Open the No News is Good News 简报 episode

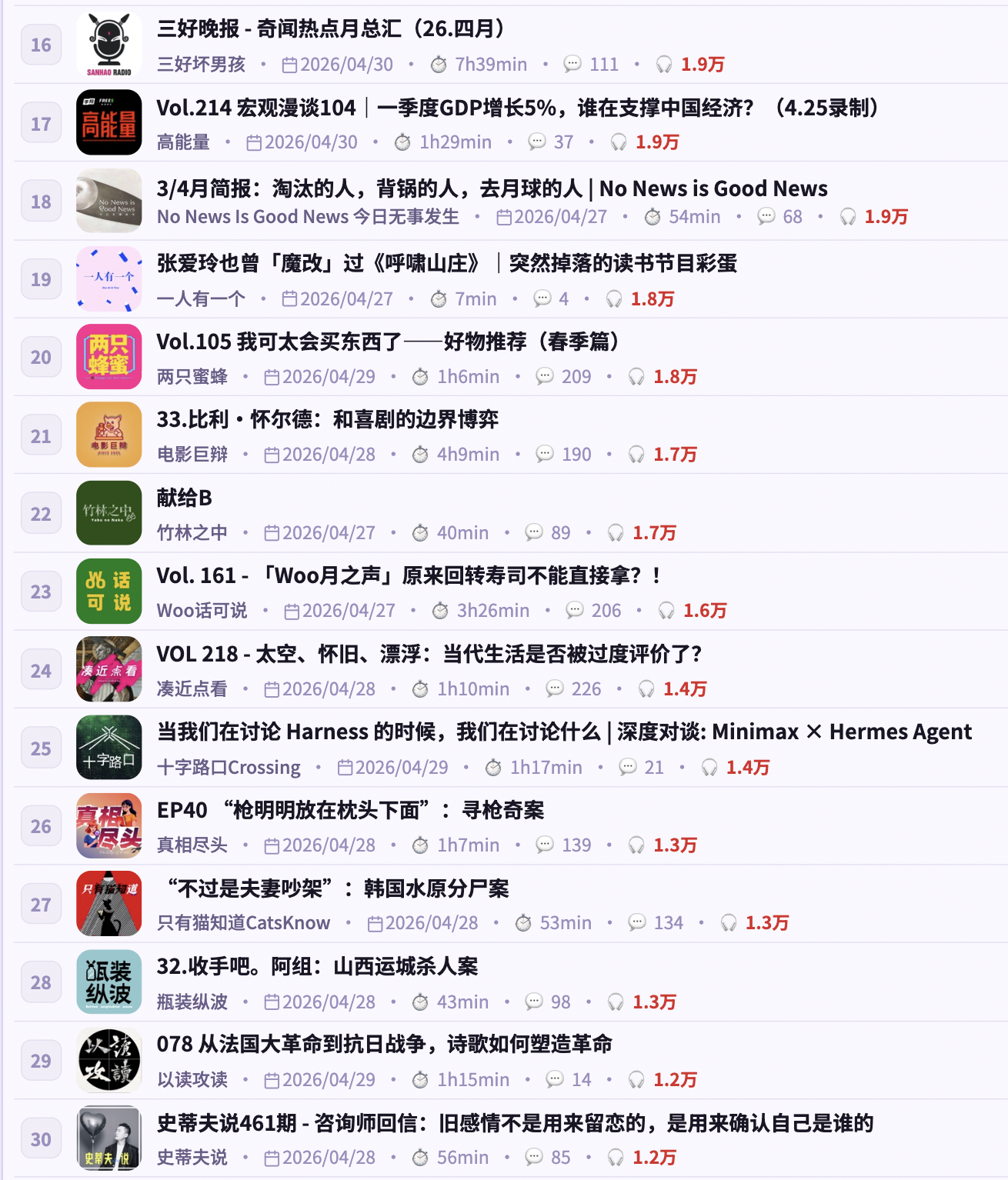(x=492, y=188)
